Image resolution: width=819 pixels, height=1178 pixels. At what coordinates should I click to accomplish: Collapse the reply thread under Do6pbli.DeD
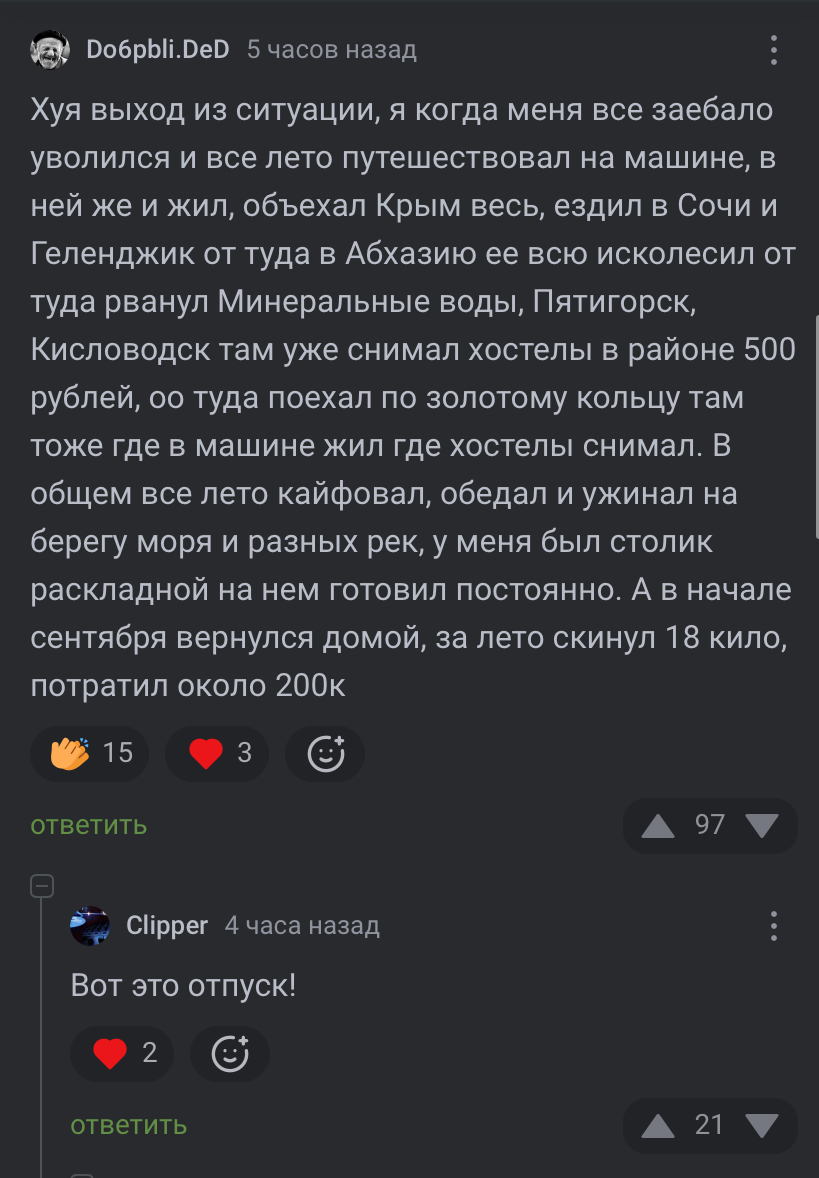[x=41, y=885]
